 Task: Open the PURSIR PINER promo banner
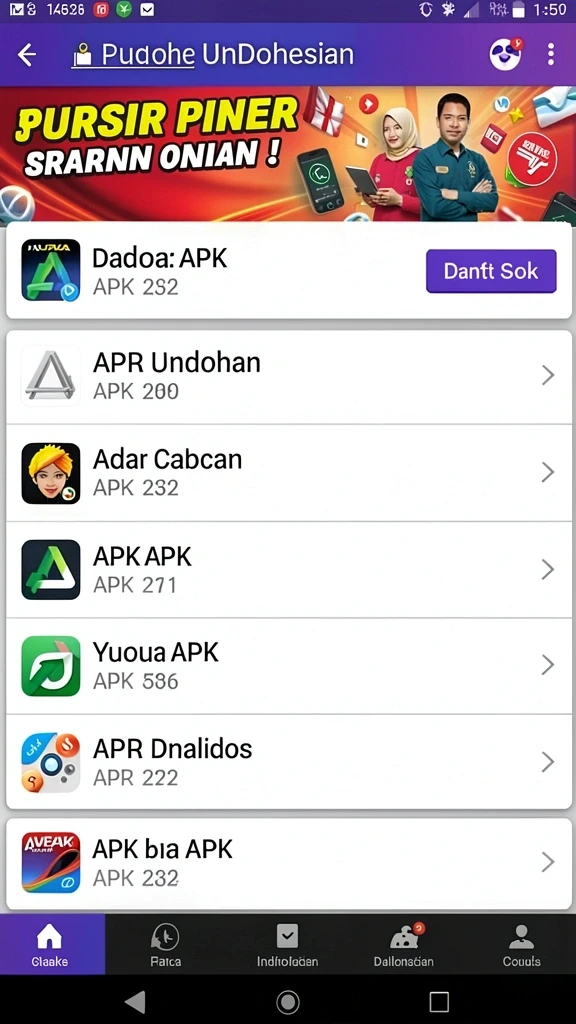[288, 154]
